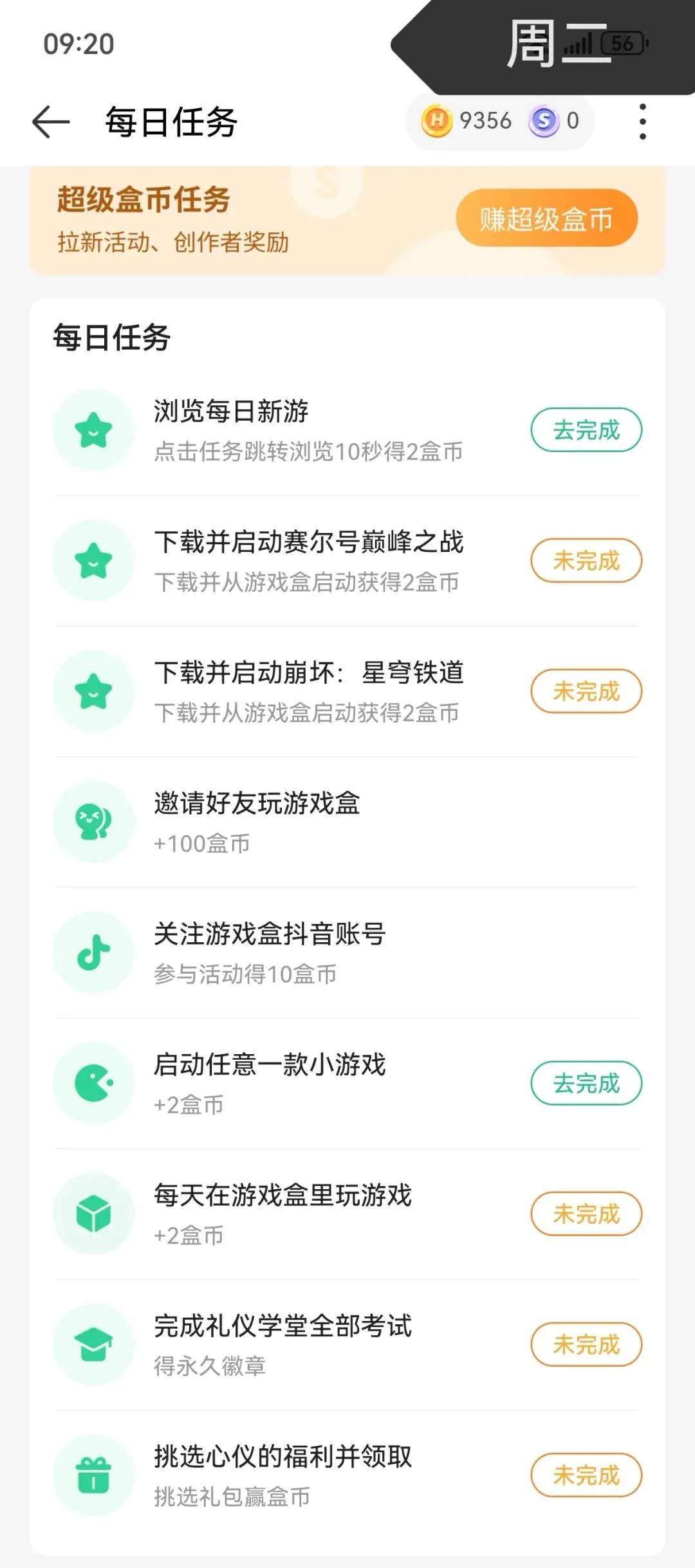
Task: Open 邀请好友玩游戏盒 task
Action: [x=257, y=821]
